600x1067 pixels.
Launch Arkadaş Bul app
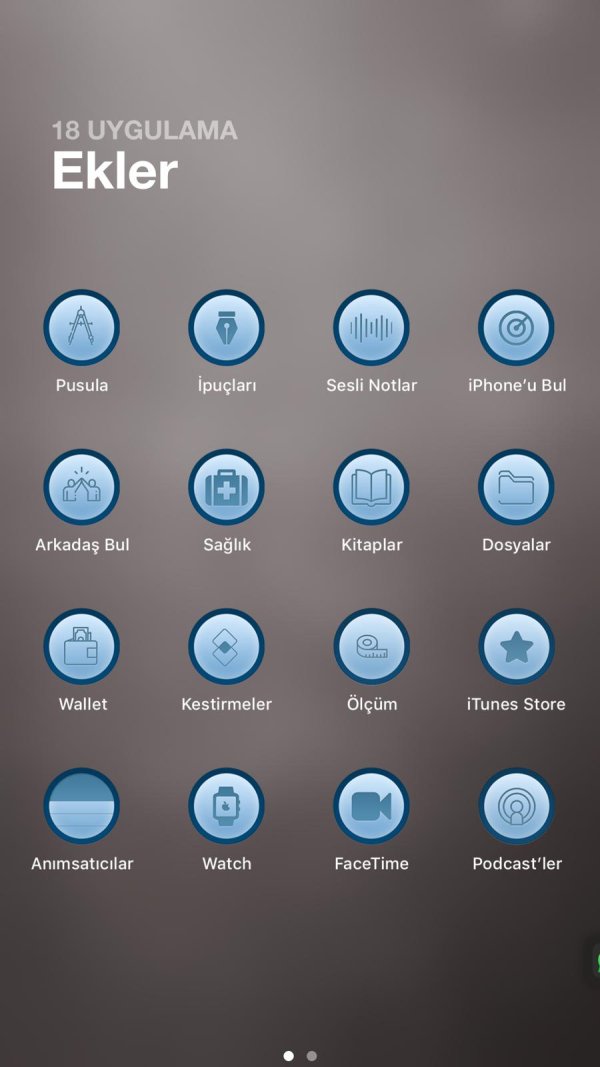[x=82, y=487]
